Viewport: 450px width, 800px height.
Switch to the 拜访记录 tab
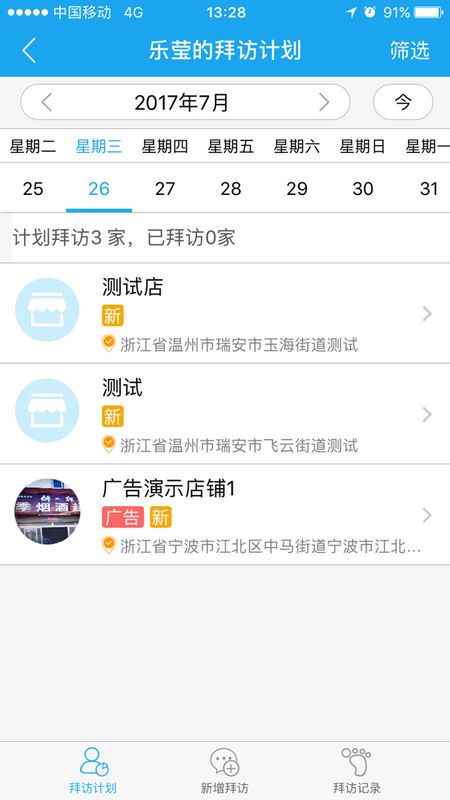[x=357, y=771]
